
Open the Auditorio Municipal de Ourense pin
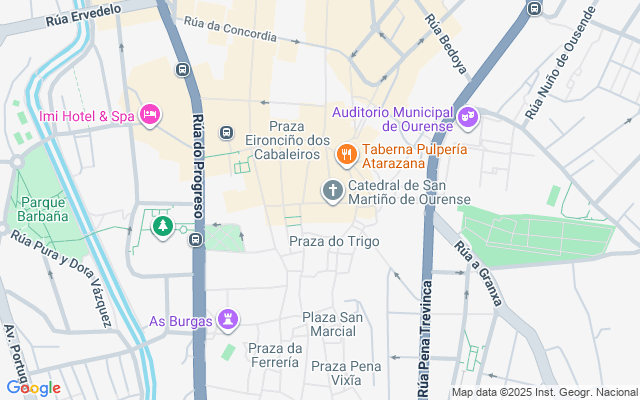tap(468, 118)
